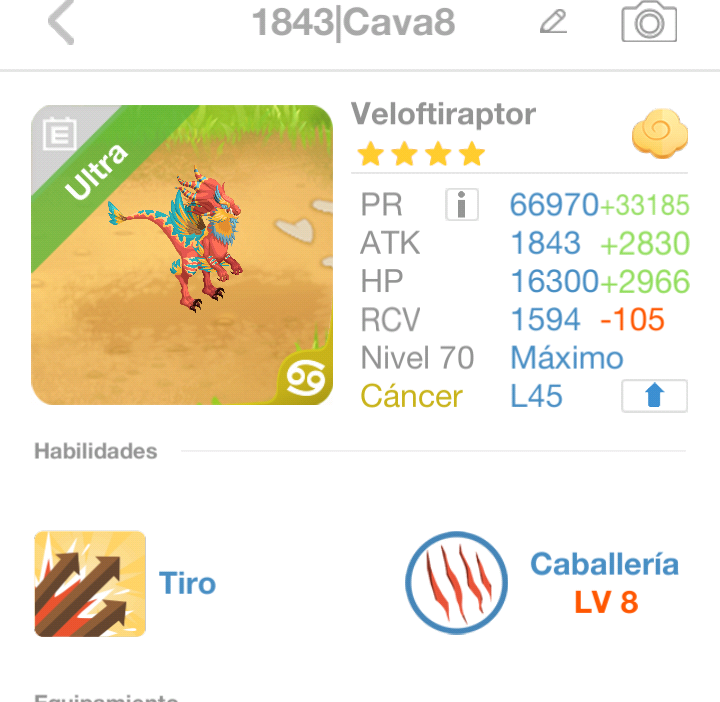The image size is (720, 702).
Task: Open the Tiro skill
Action: point(90,584)
